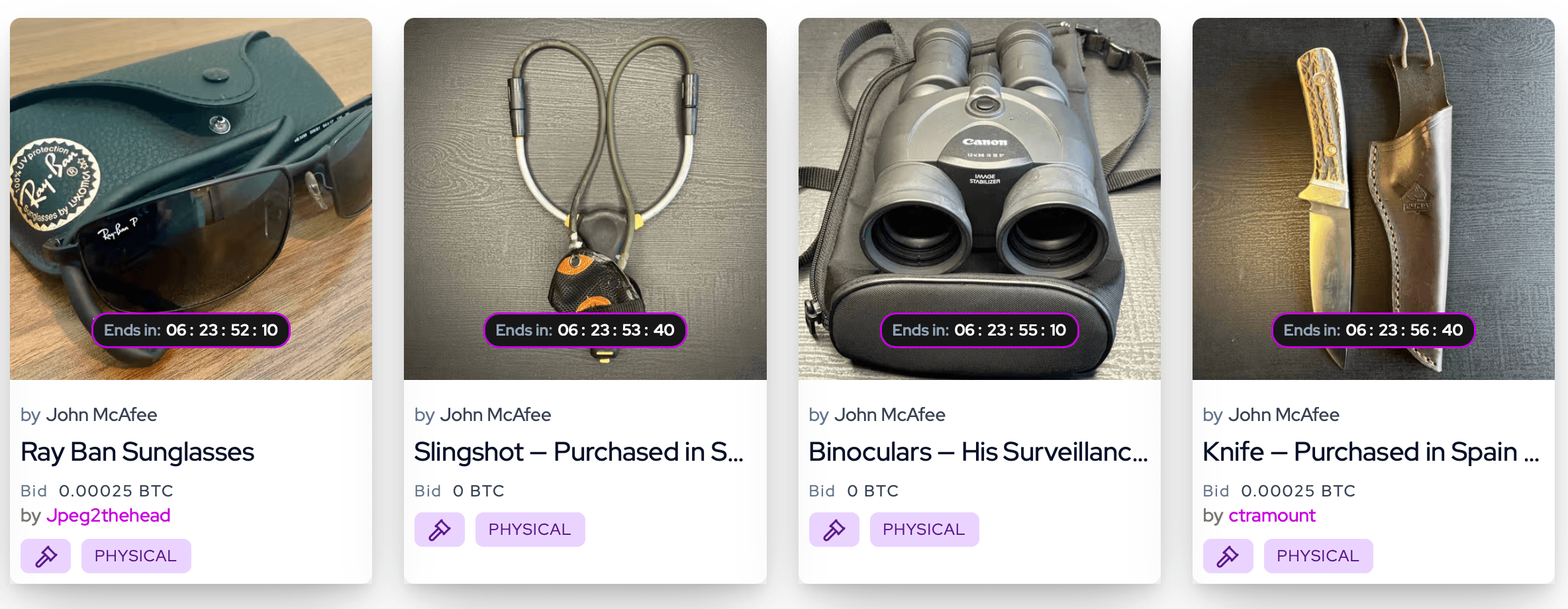Visit bidder Jpeg2thehead's profile
The width and height of the screenshot is (1568, 609).
pos(108,516)
